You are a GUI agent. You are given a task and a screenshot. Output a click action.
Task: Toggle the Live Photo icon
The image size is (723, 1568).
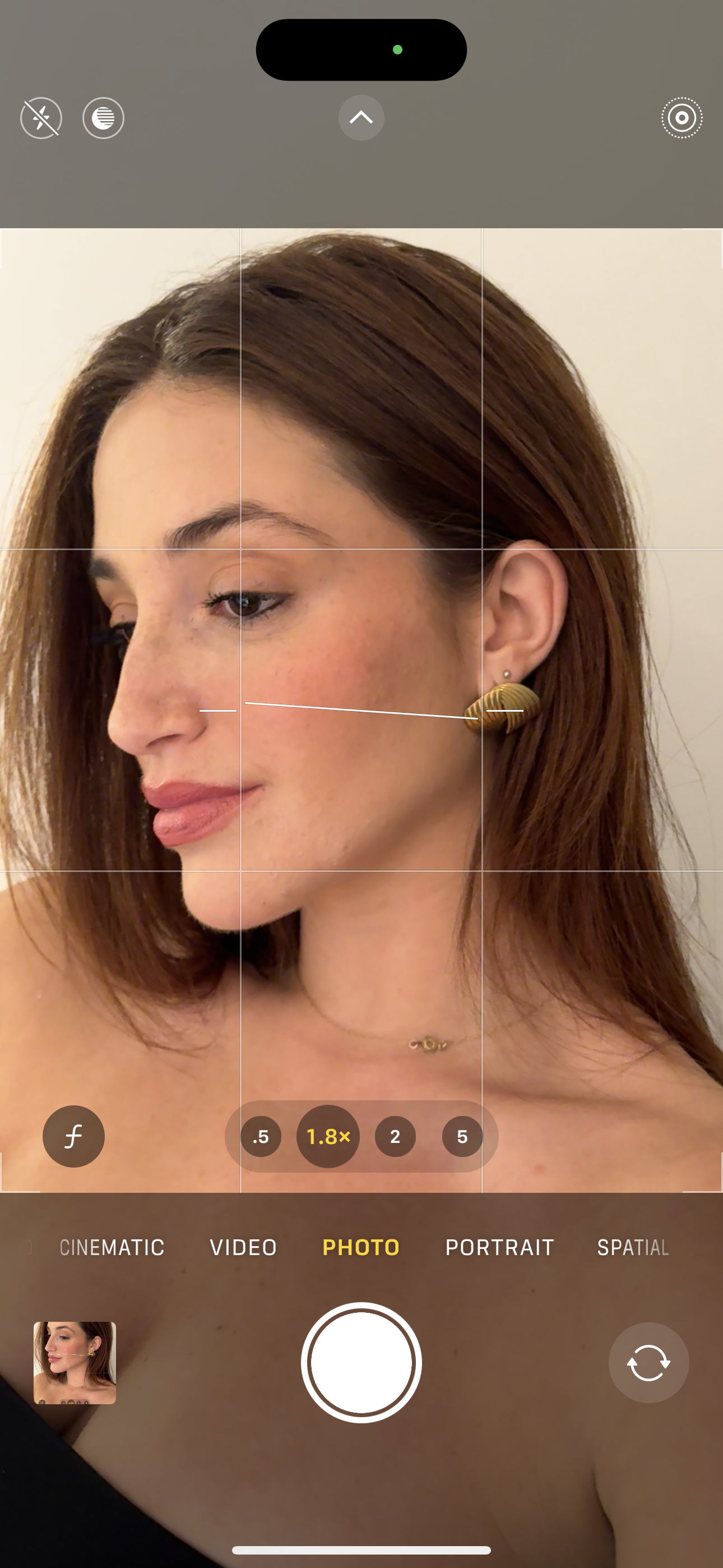(682, 118)
